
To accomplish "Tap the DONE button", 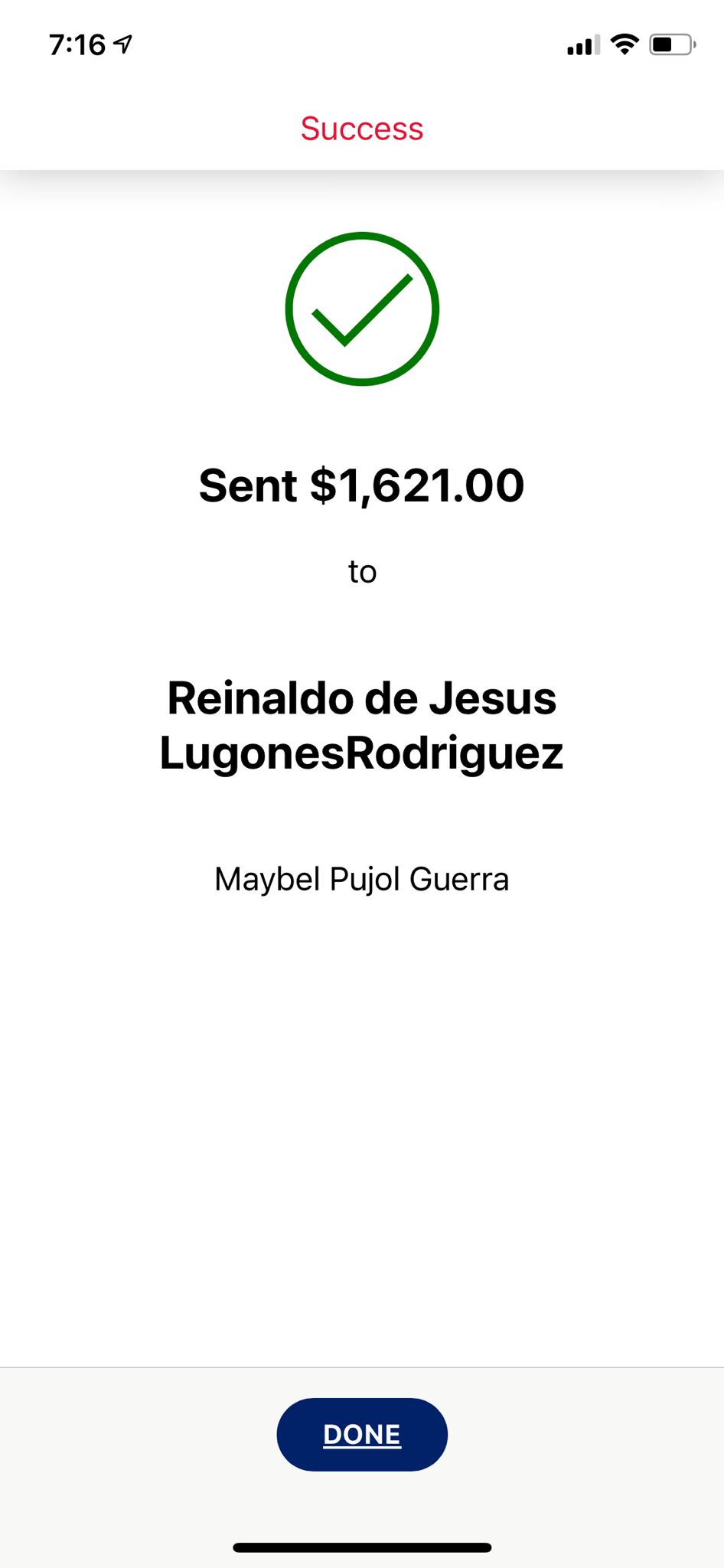I will (362, 1434).
